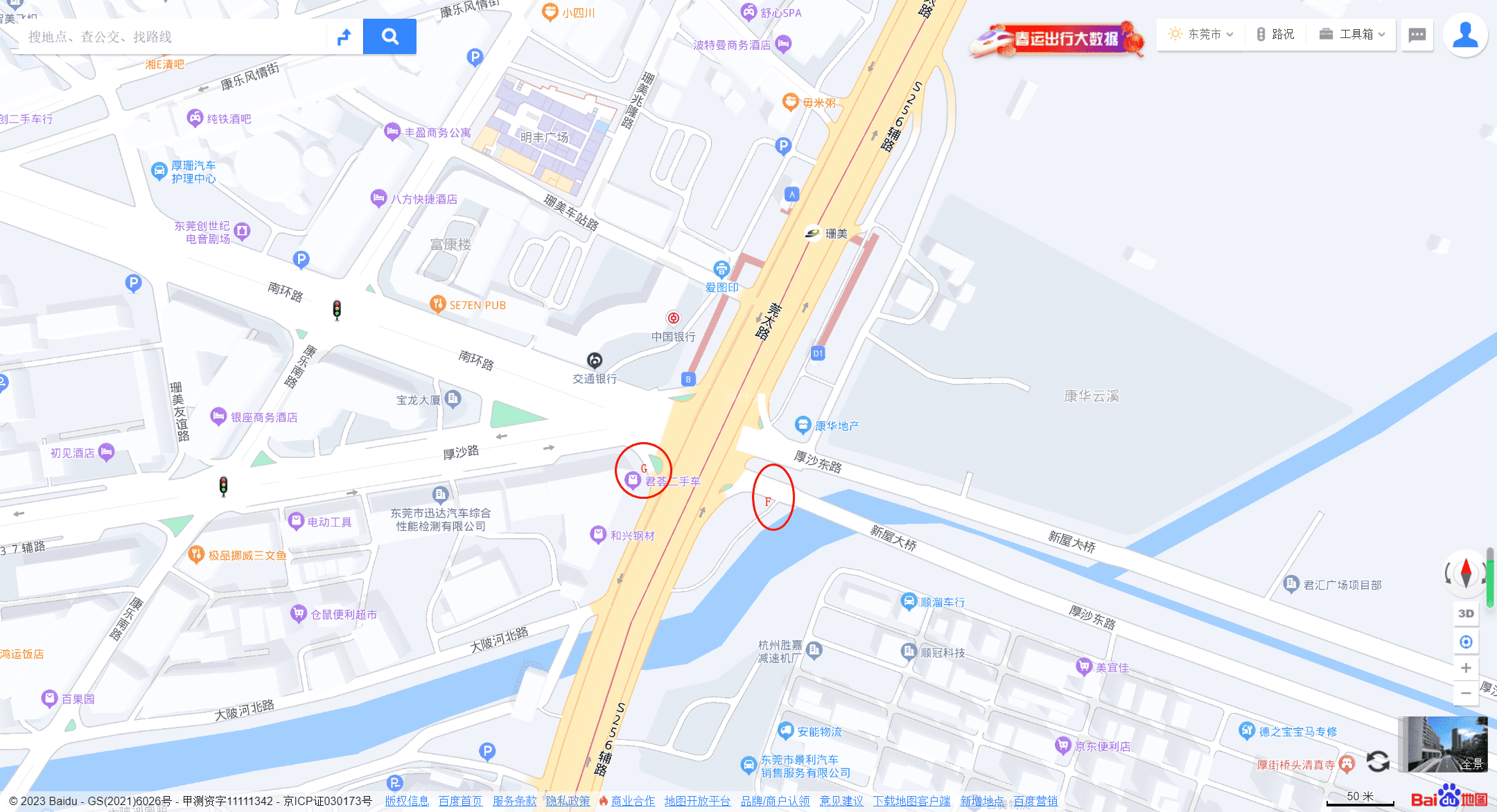Select 珊美 metro station marker
Image resolution: width=1497 pixels, height=812 pixels.
pyautogui.click(x=814, y=233)
